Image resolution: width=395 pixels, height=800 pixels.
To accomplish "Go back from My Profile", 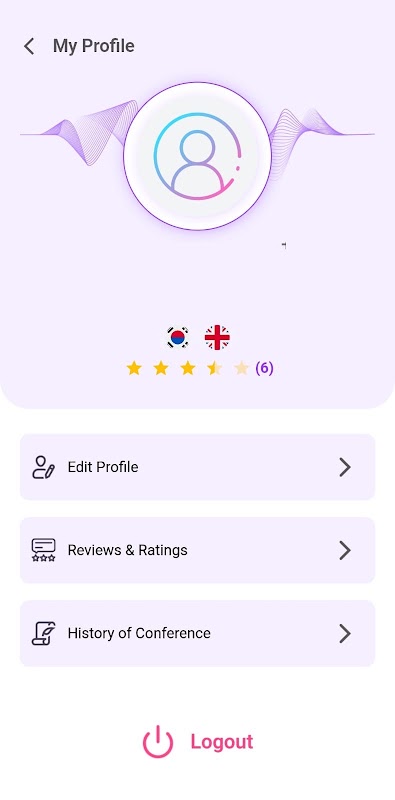I will click(x=30, y=46).
